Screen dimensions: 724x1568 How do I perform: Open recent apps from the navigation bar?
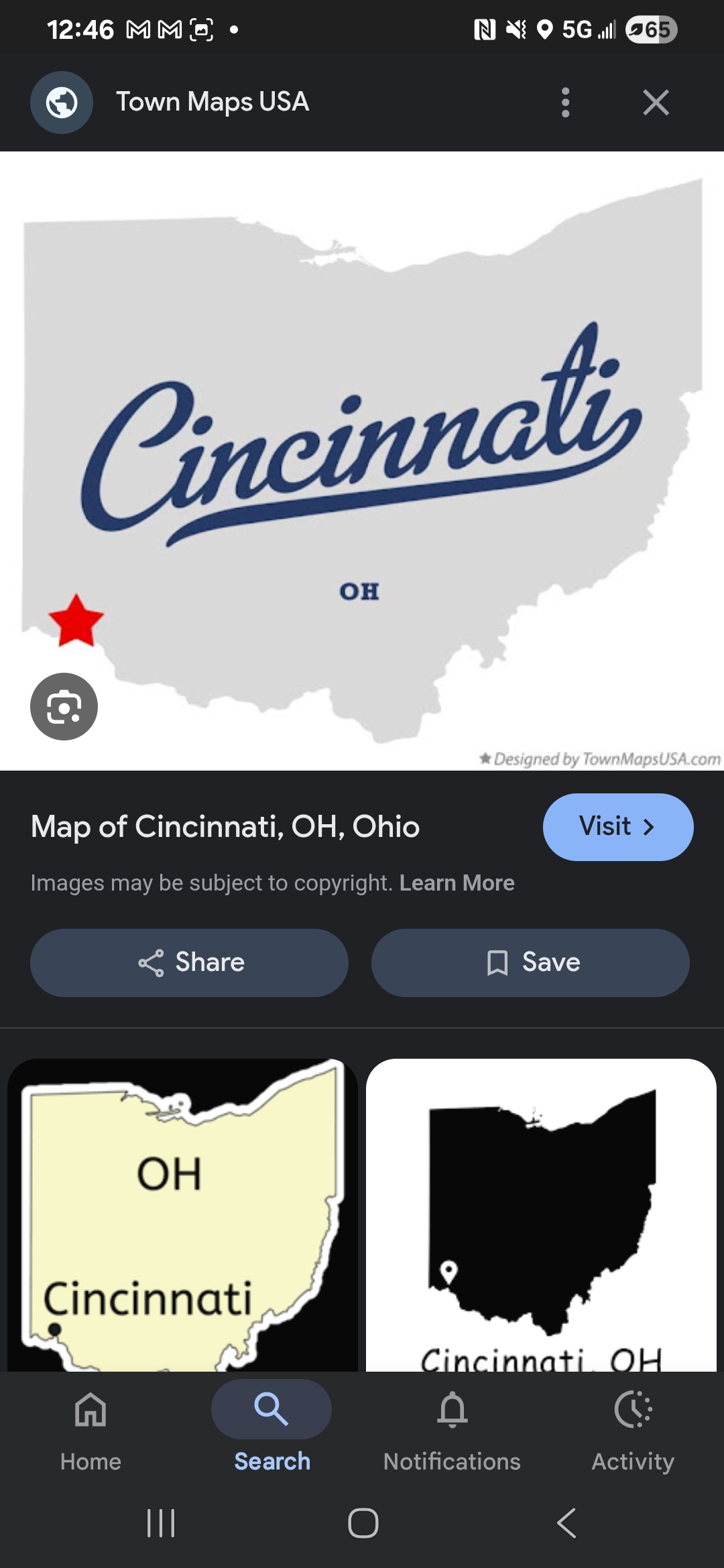pyautogui.click(x=161, y=1523)
